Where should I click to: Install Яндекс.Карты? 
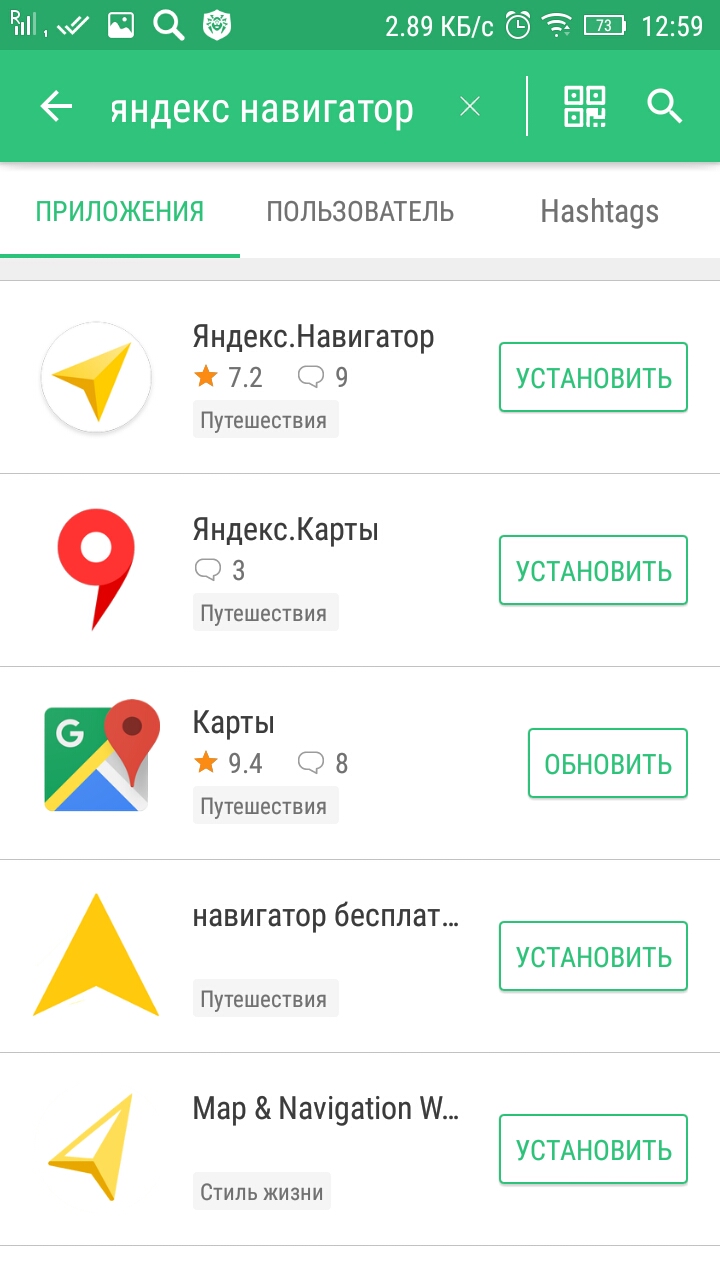pos(593,571)
